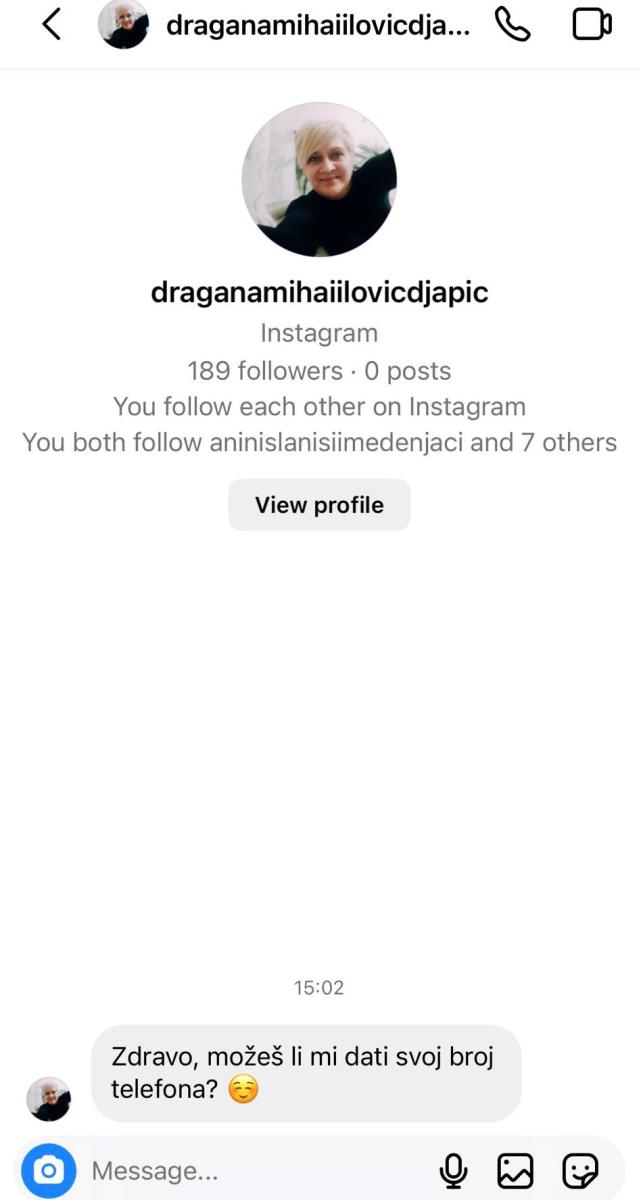Attach a photo from the gallery
Screen dimensions: 639x1200
(516, 1170)
